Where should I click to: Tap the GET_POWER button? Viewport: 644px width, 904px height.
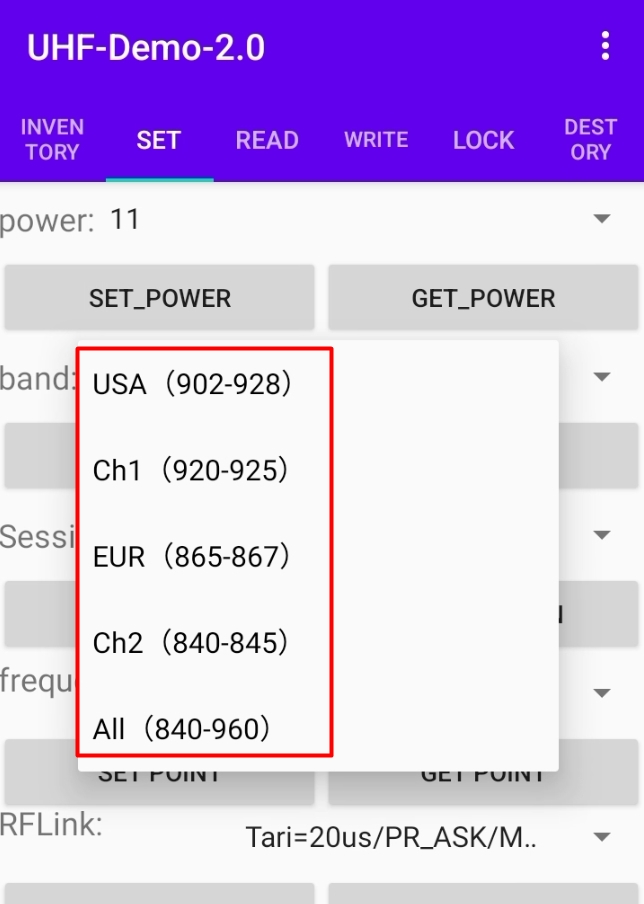(x=483, y=298)
